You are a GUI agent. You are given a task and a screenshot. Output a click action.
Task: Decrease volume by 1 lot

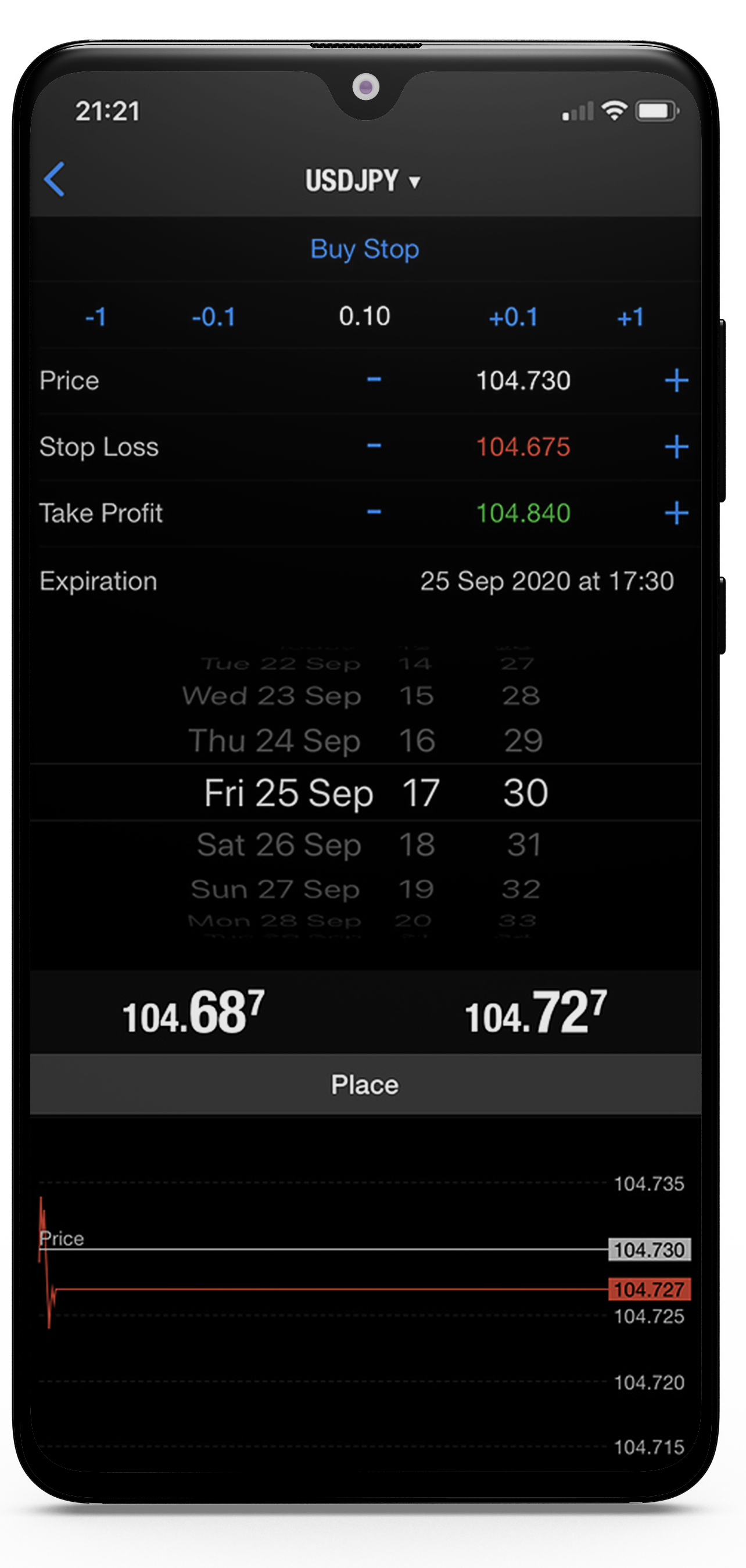96,317
